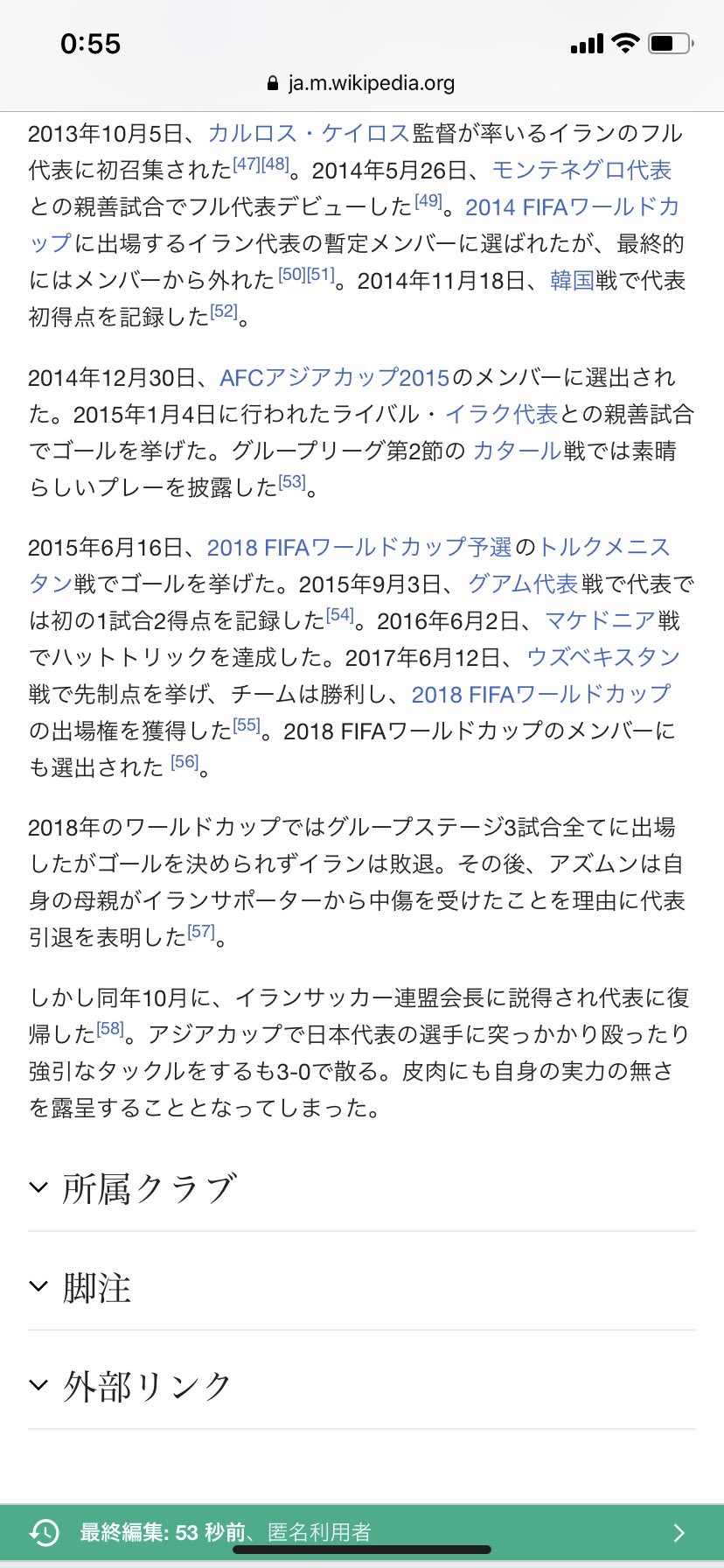Viewport: 724px width, 1568px height.
Task: Tap footnote reference [58]
Action: (110, 1028)
